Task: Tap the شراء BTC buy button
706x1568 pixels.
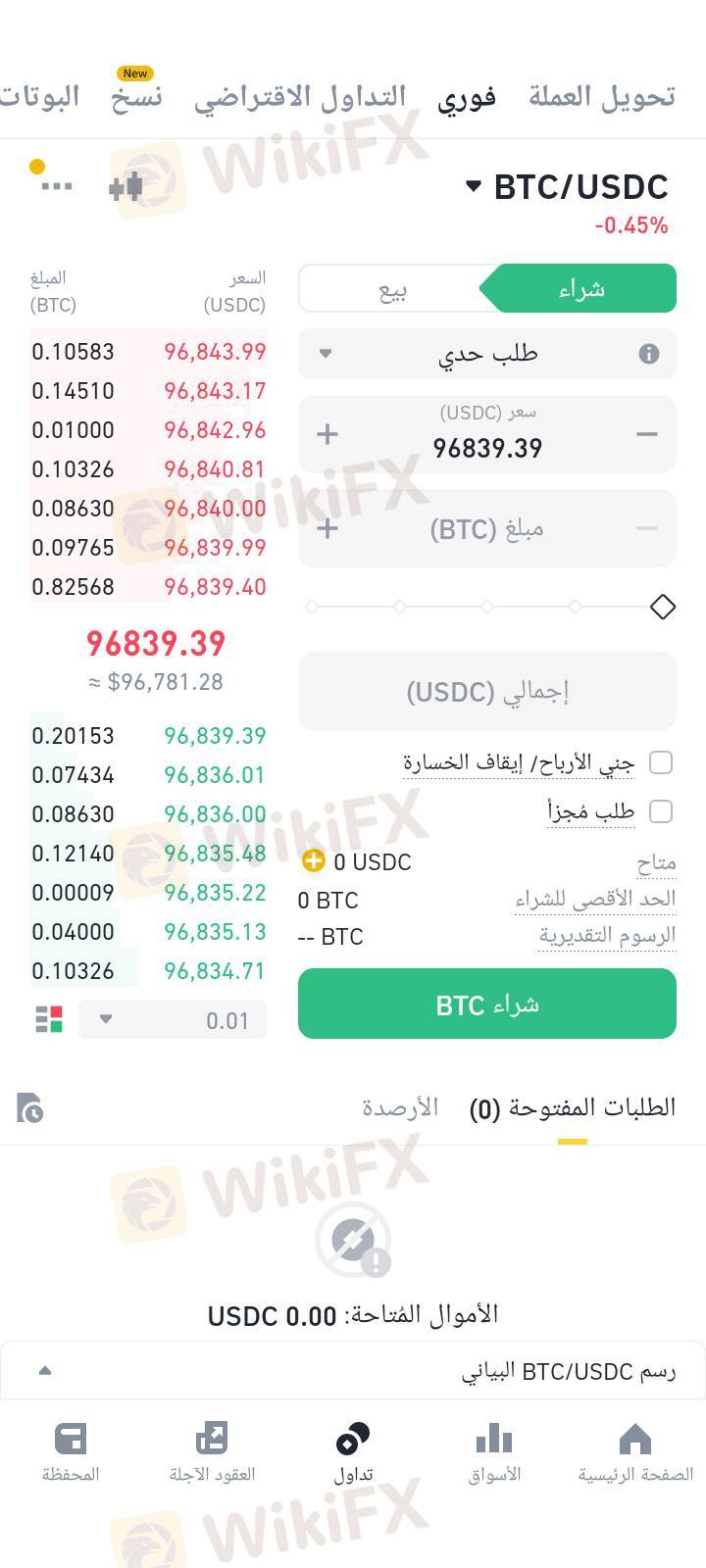Action: click(487, 1004)
